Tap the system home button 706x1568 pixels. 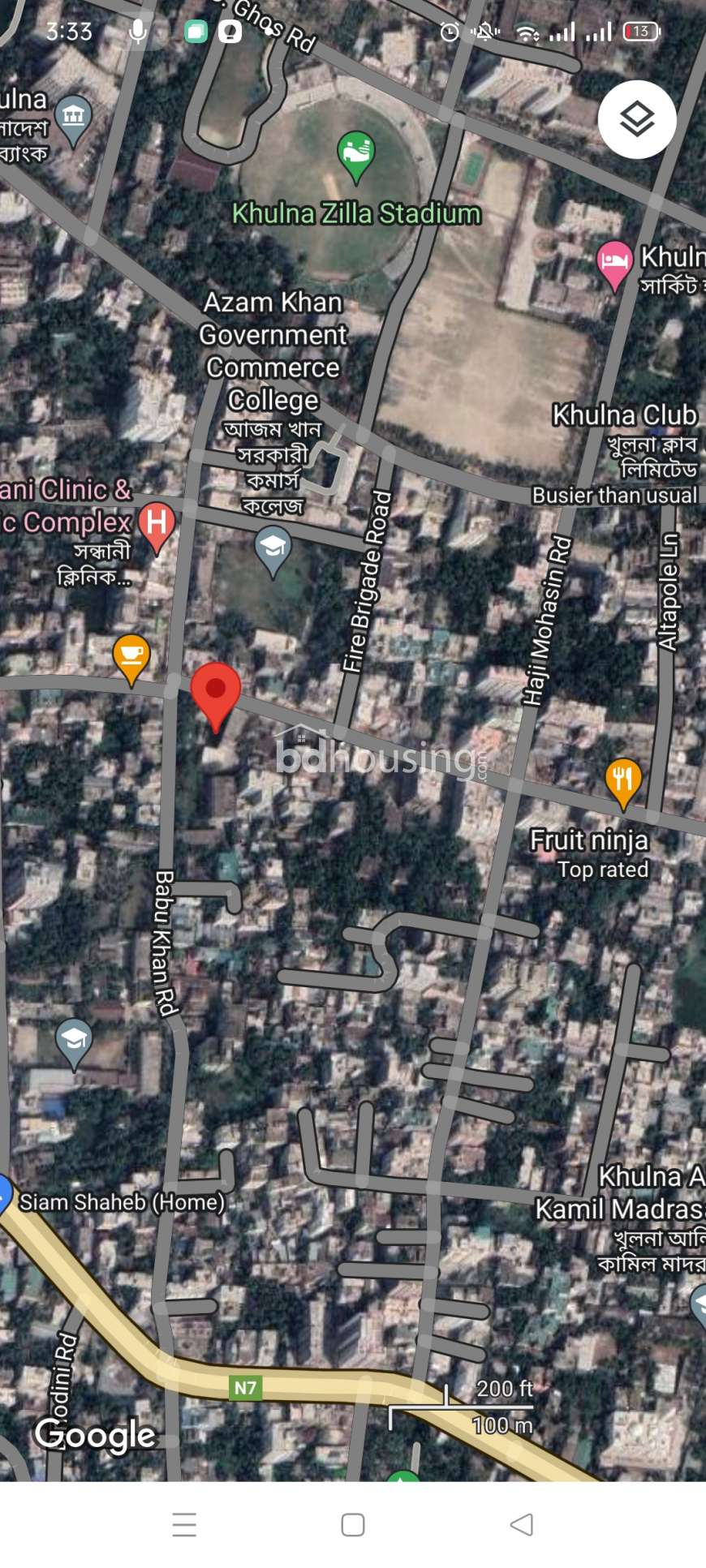[x=353, y=1525]
